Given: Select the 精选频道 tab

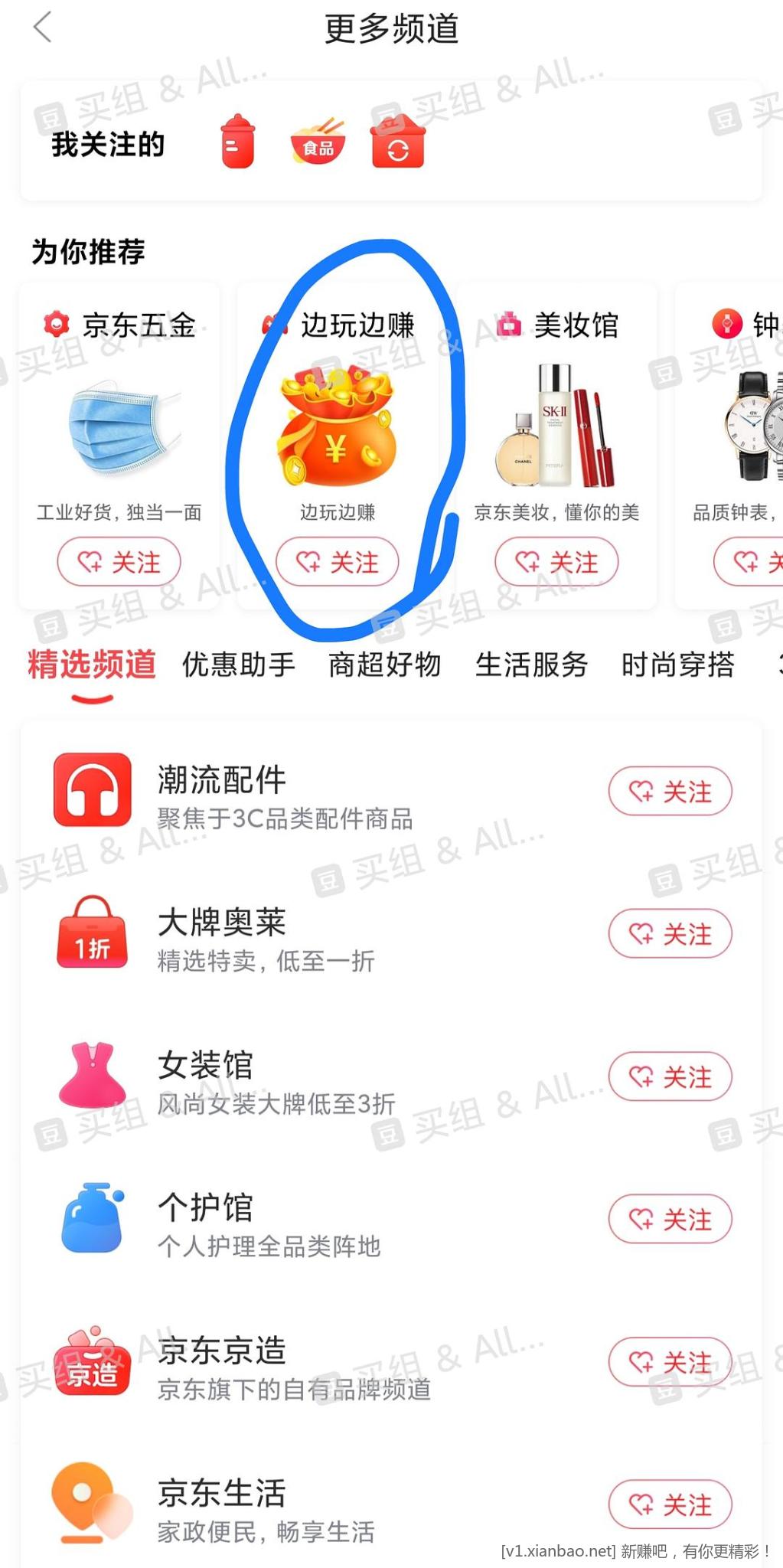Looking at the screenshot, I should click(x=92, y=665).
